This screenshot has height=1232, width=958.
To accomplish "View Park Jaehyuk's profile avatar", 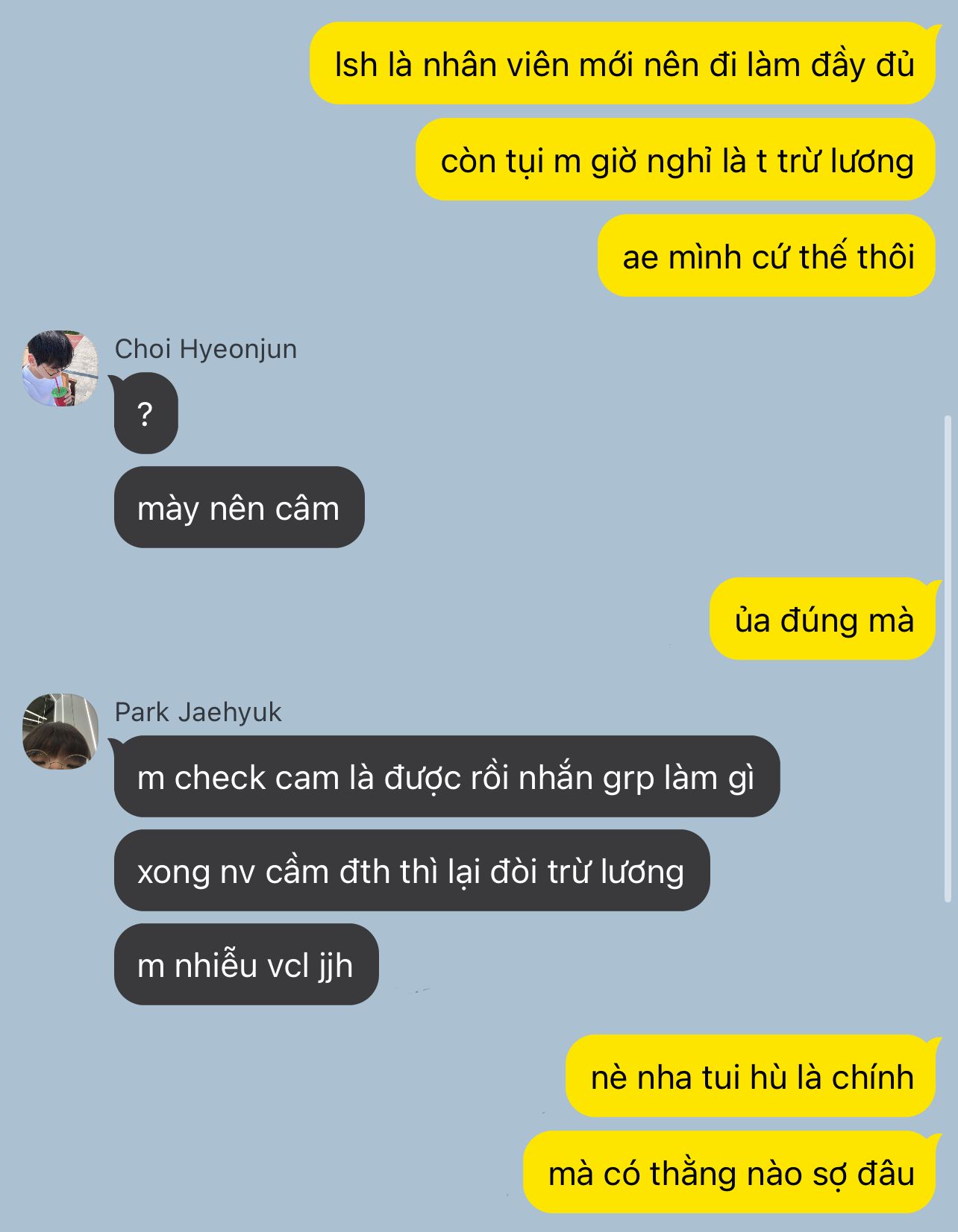I will 60,732.
